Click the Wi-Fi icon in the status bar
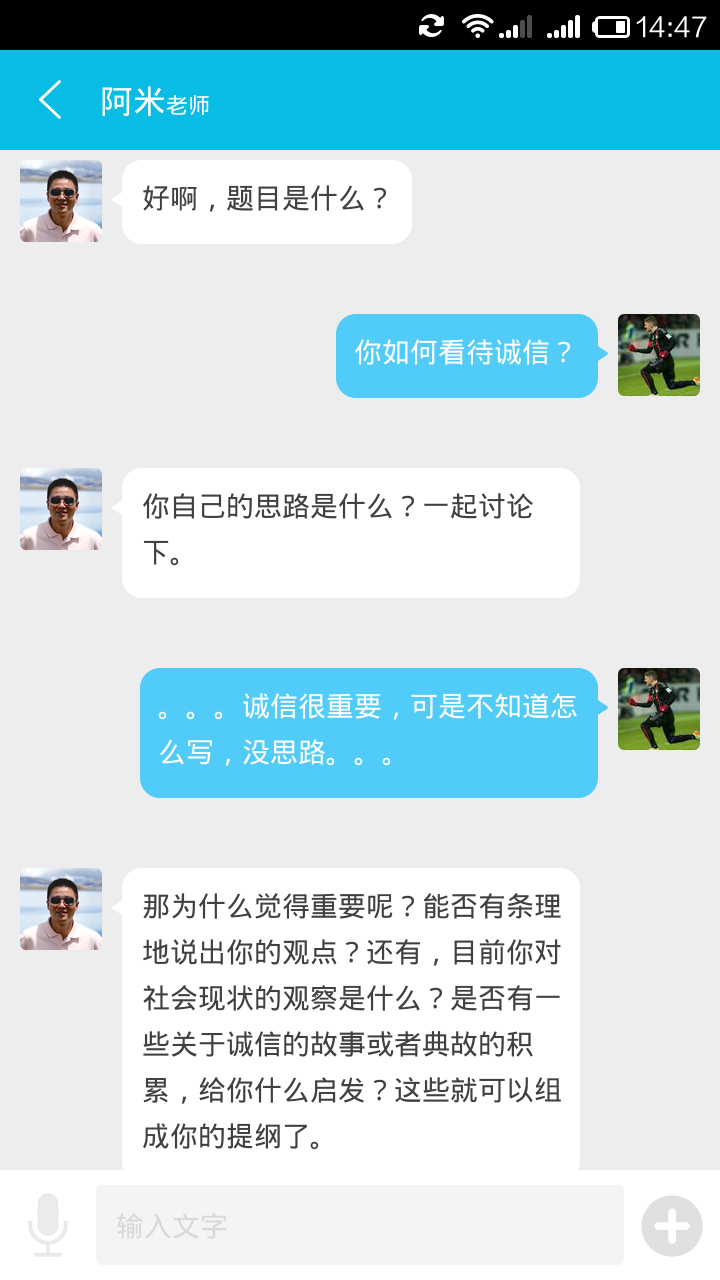 (479, 25)
